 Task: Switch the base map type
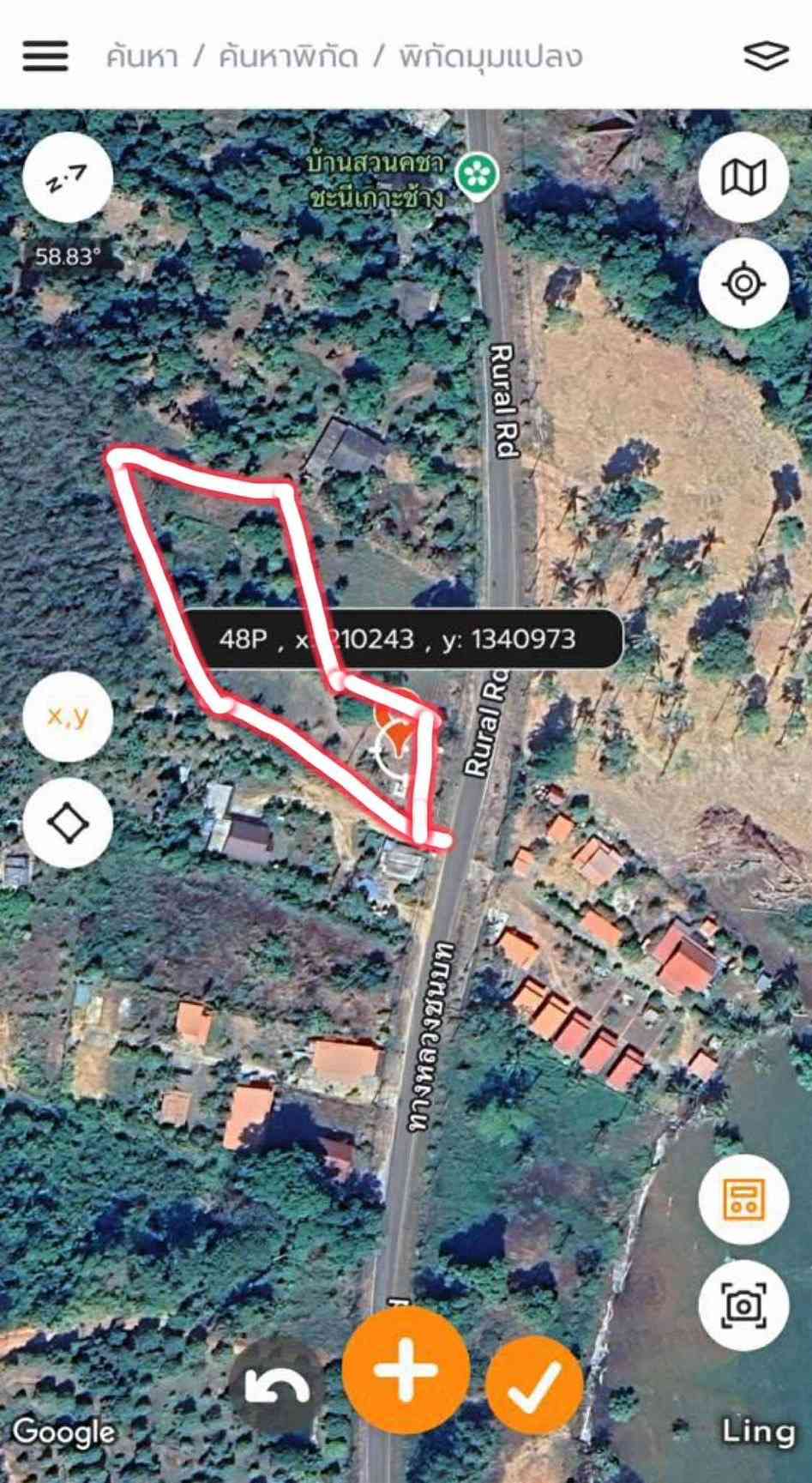pyautogui.click(x=743, y=178)
